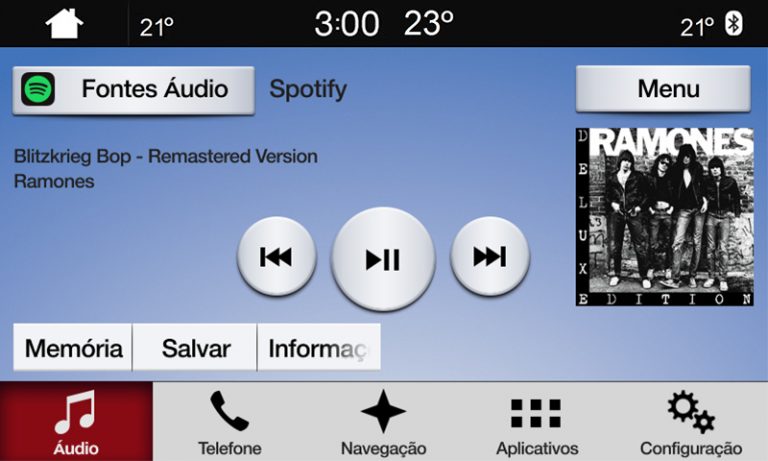
Task: Open the Configuração settings tab
Action: (x=690, y=421)
